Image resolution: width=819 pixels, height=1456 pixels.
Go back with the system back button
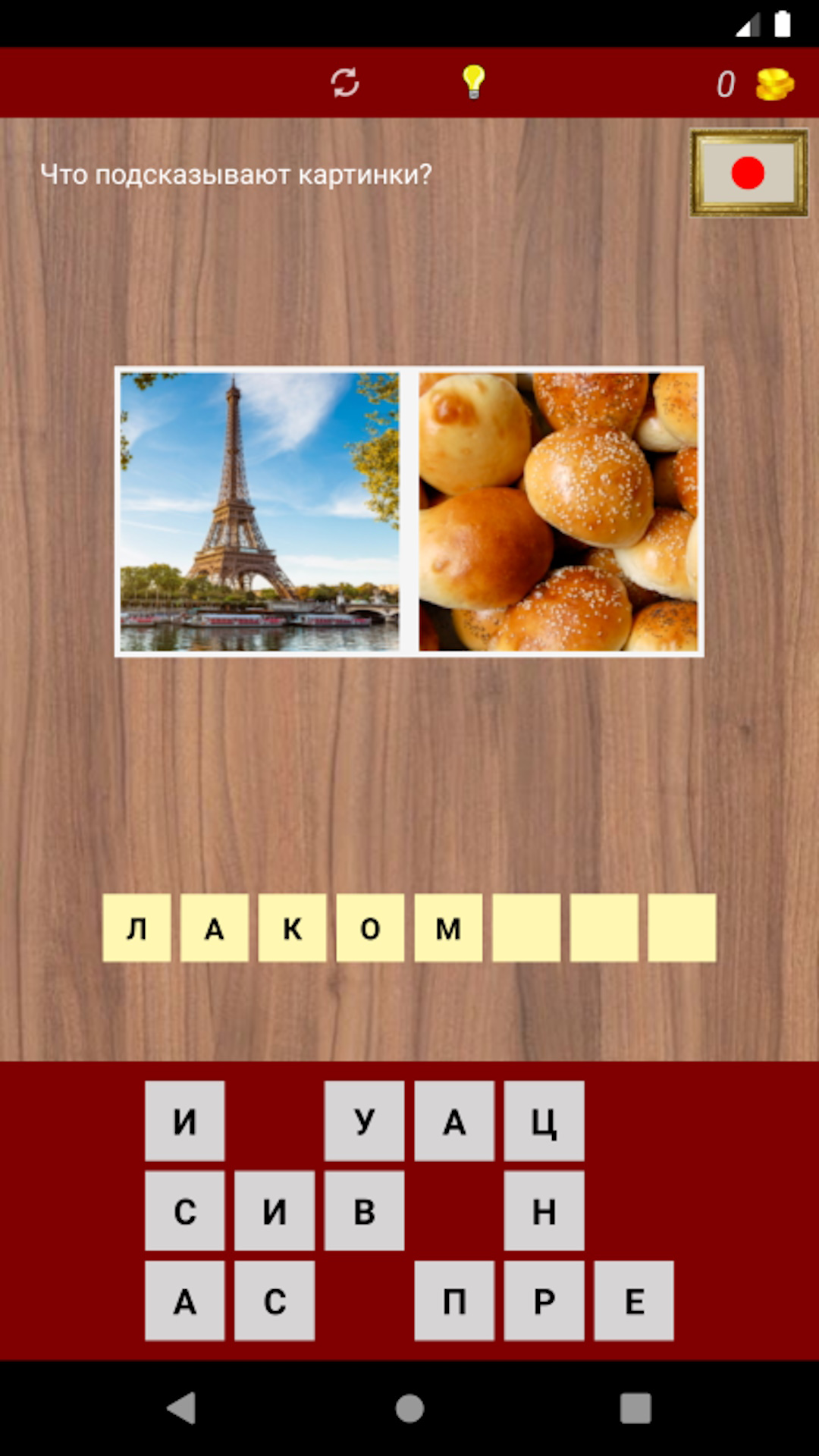pos(182,1408)
